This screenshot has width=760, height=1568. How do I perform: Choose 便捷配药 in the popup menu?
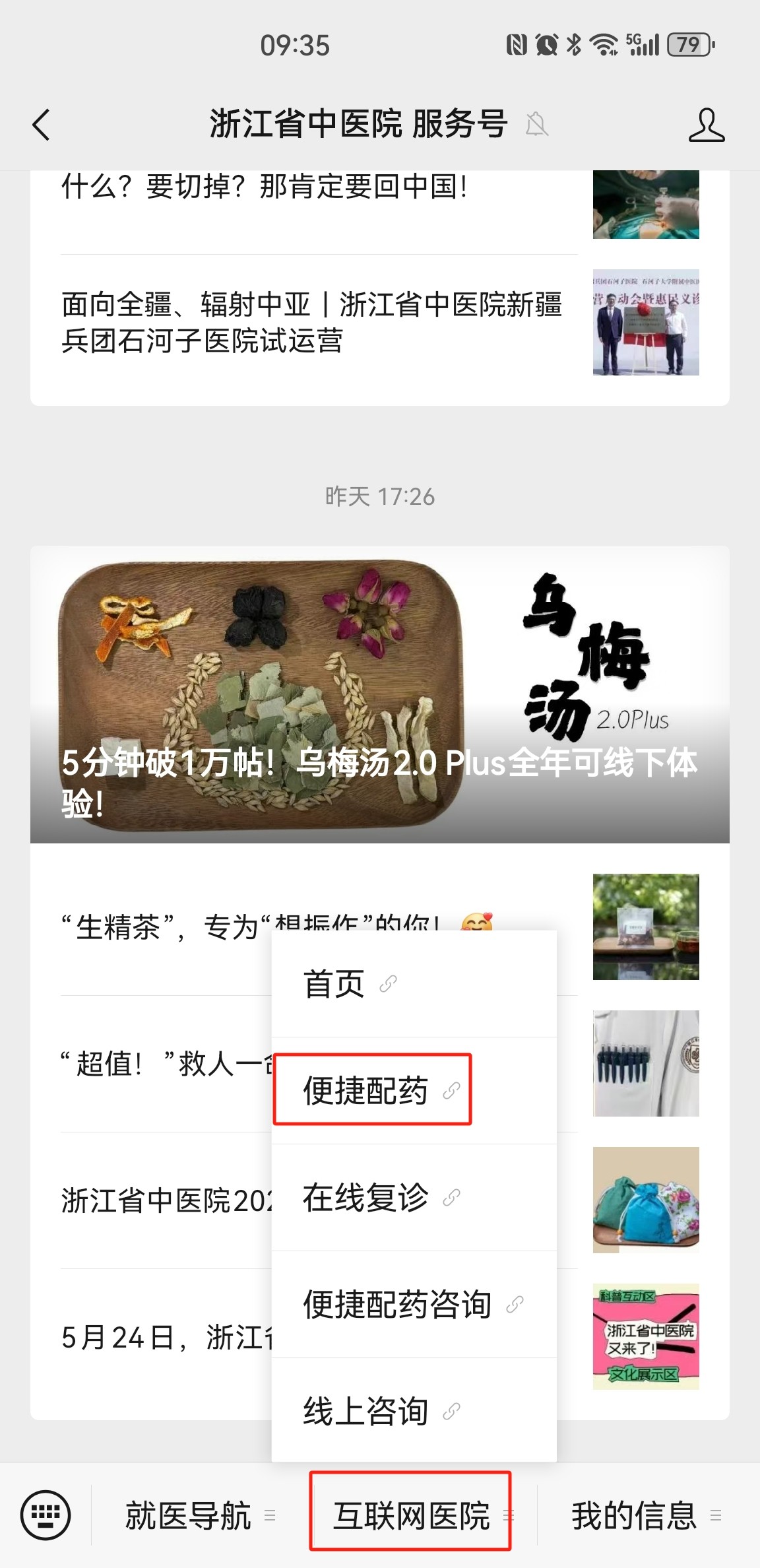pos(373,1090)
